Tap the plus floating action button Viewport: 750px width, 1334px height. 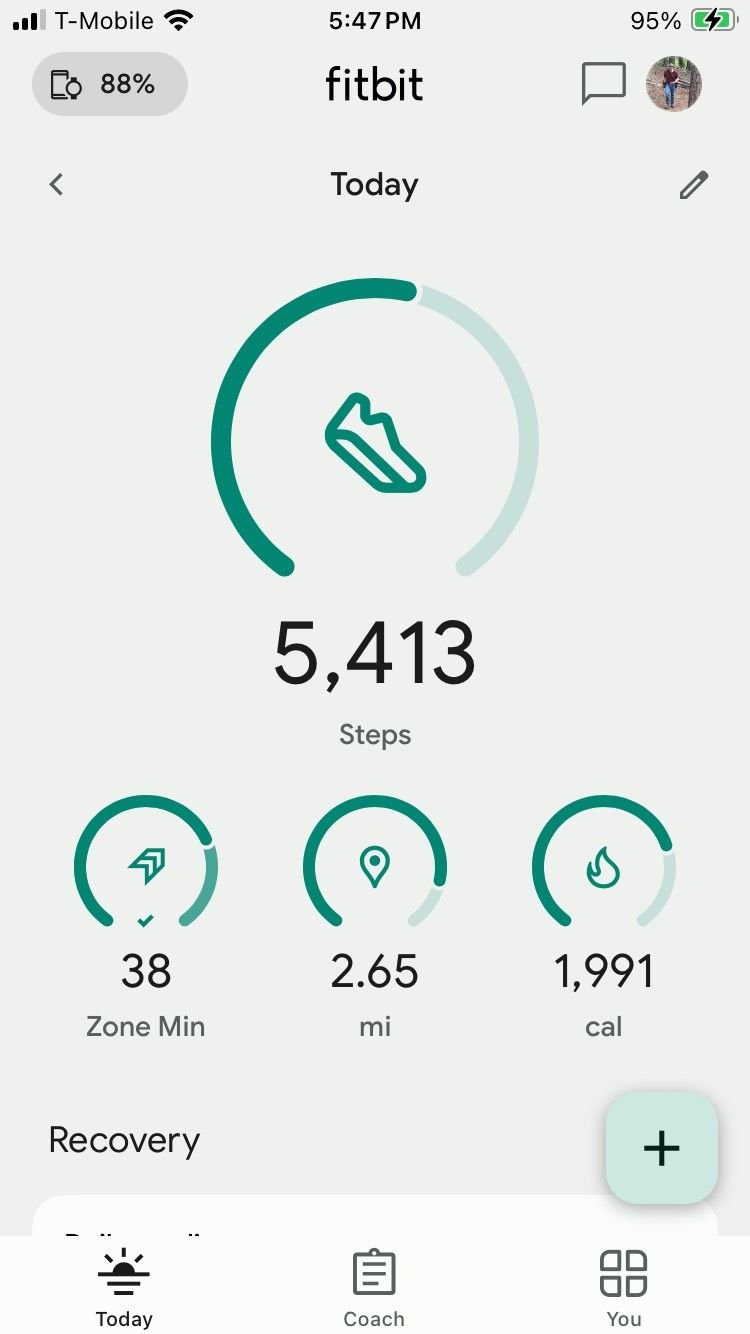coord(662,1148)
